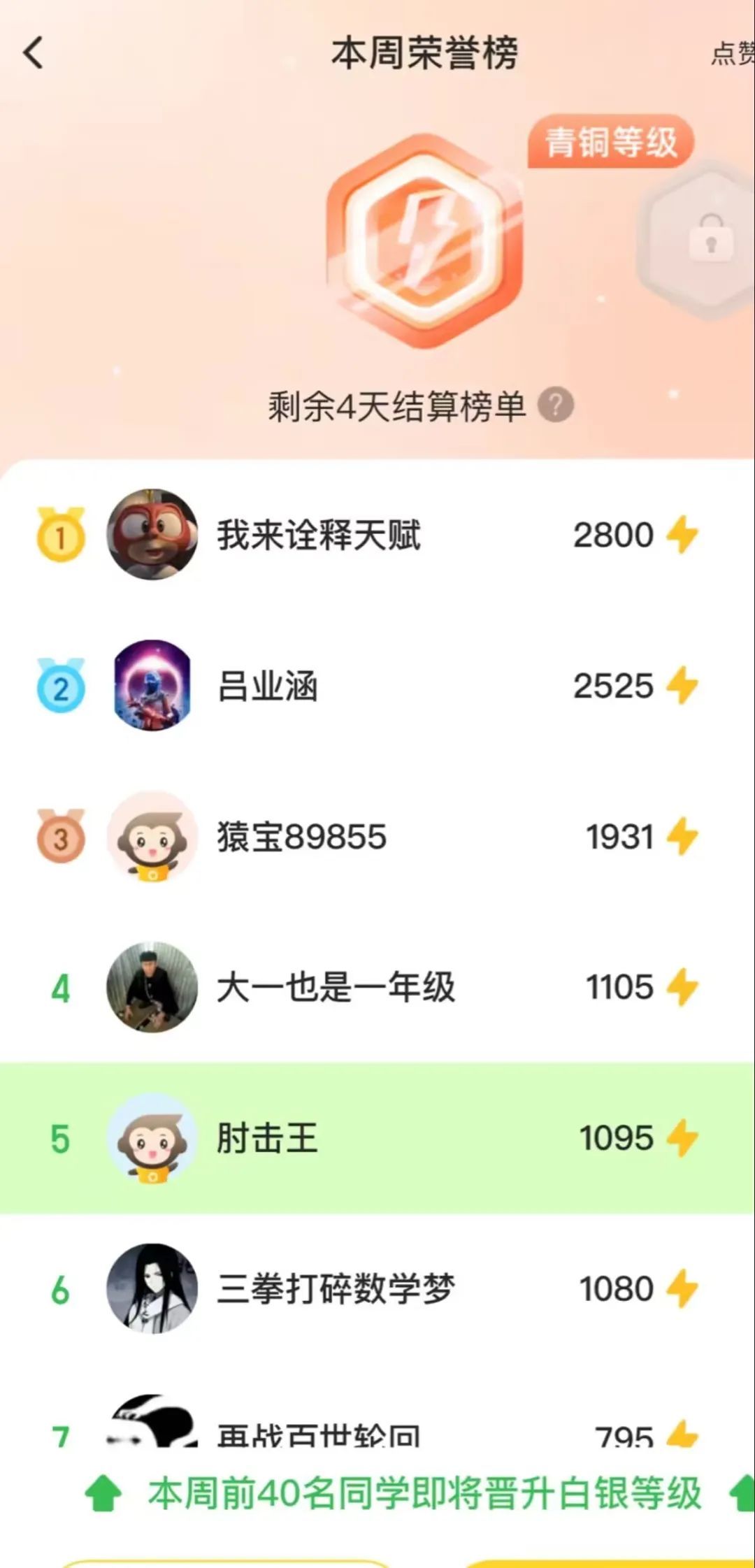
Task: Open 三拳打碎数学梦's ranking row
Action: point(377,1288)
